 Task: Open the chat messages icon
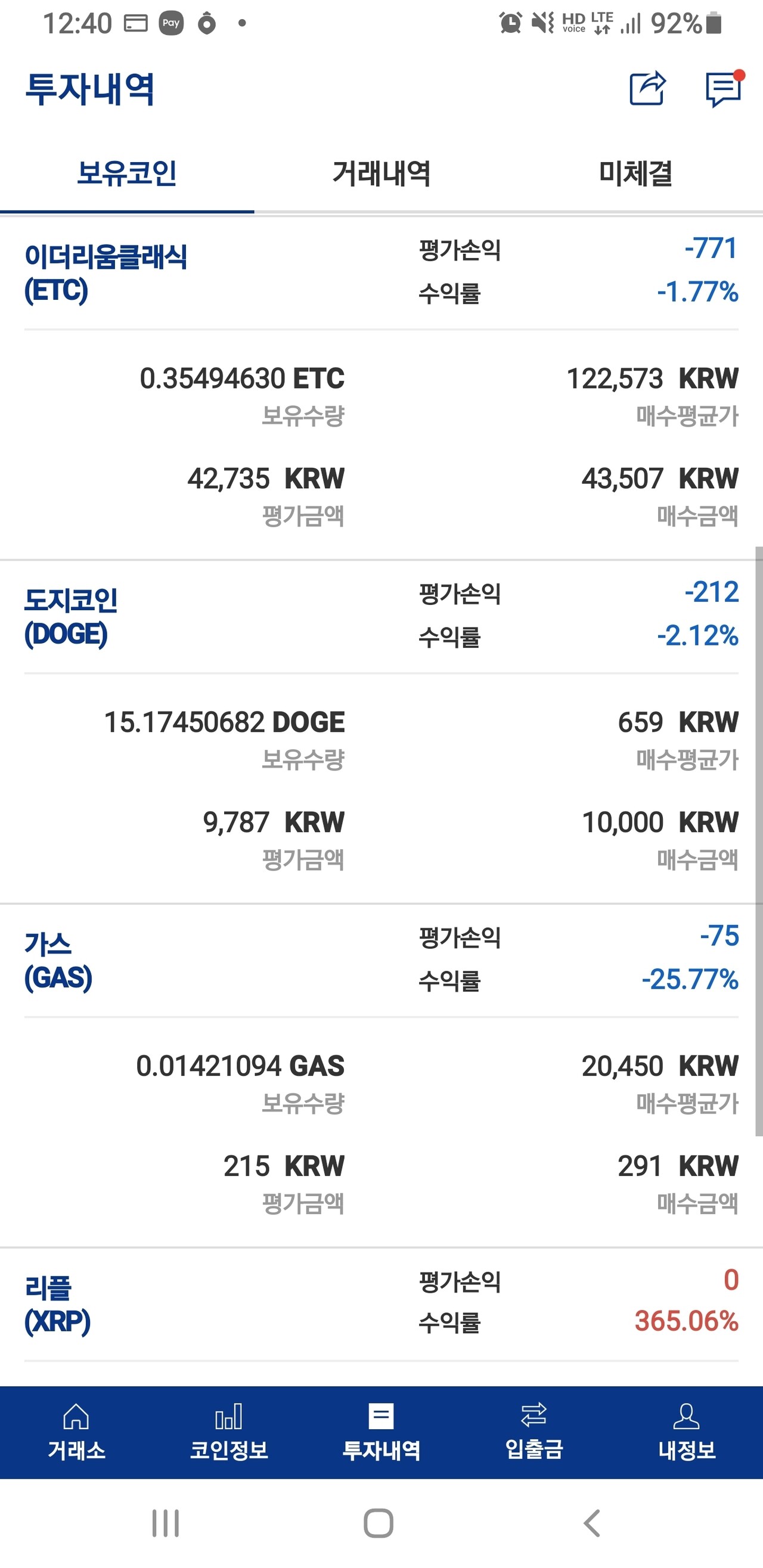click(x=723, y=89)
